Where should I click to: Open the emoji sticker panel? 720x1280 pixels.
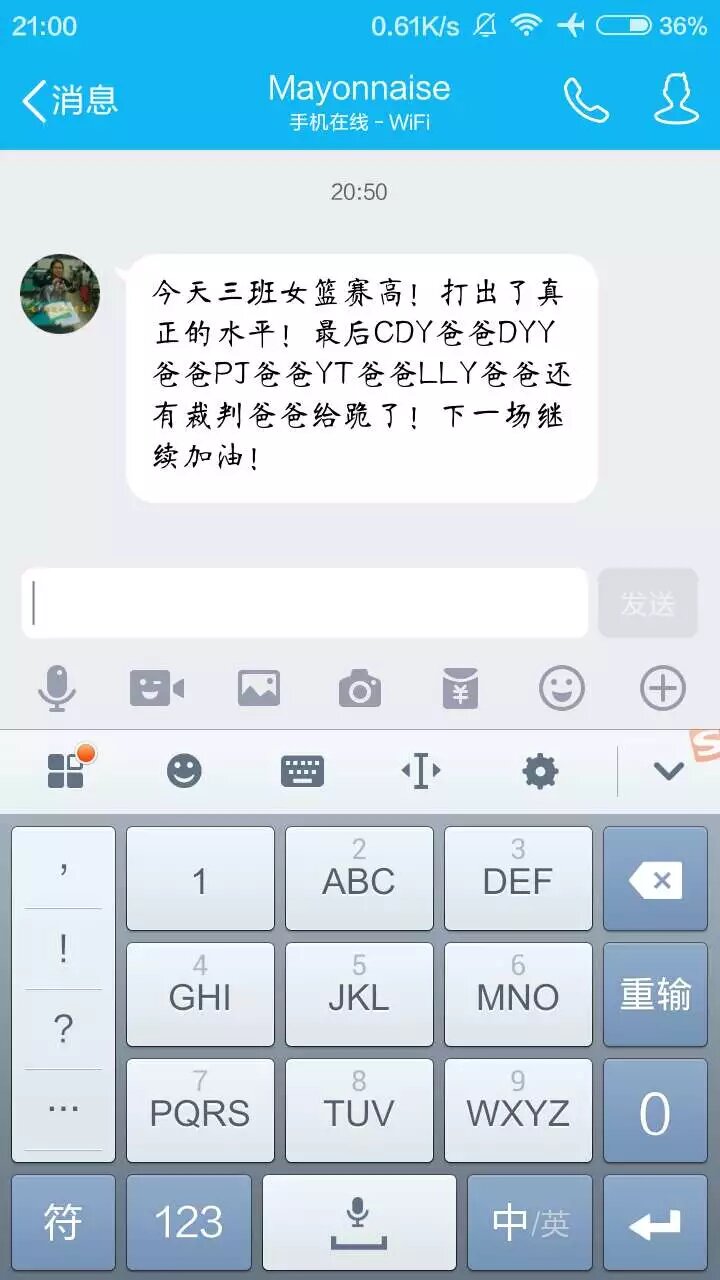tap(561, 688)
